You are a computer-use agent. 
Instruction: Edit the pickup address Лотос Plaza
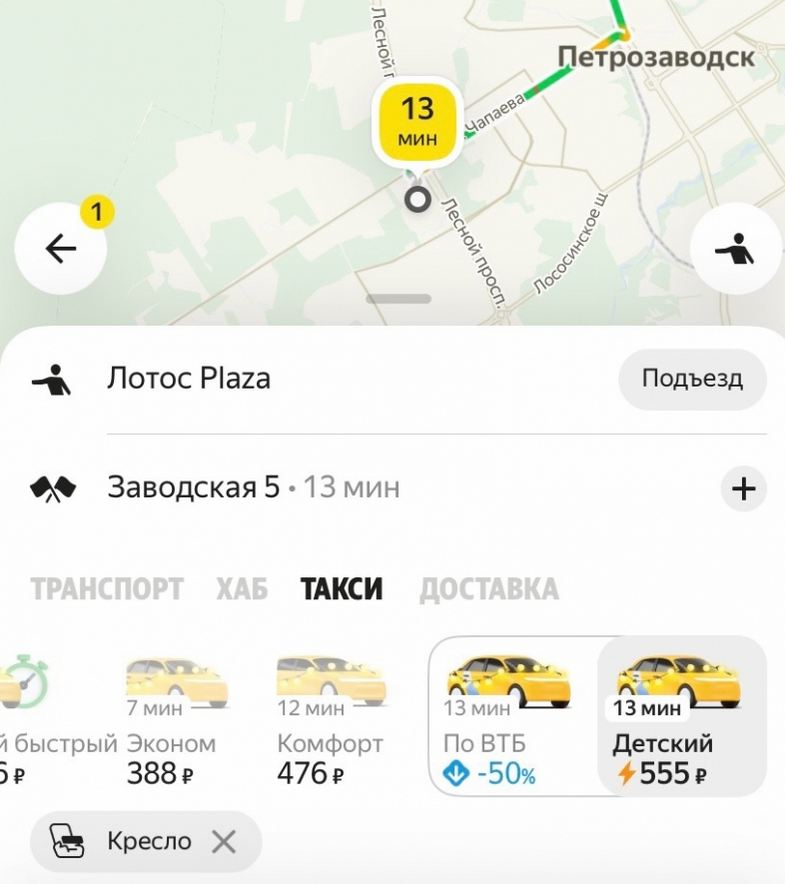tap(189, 380)
